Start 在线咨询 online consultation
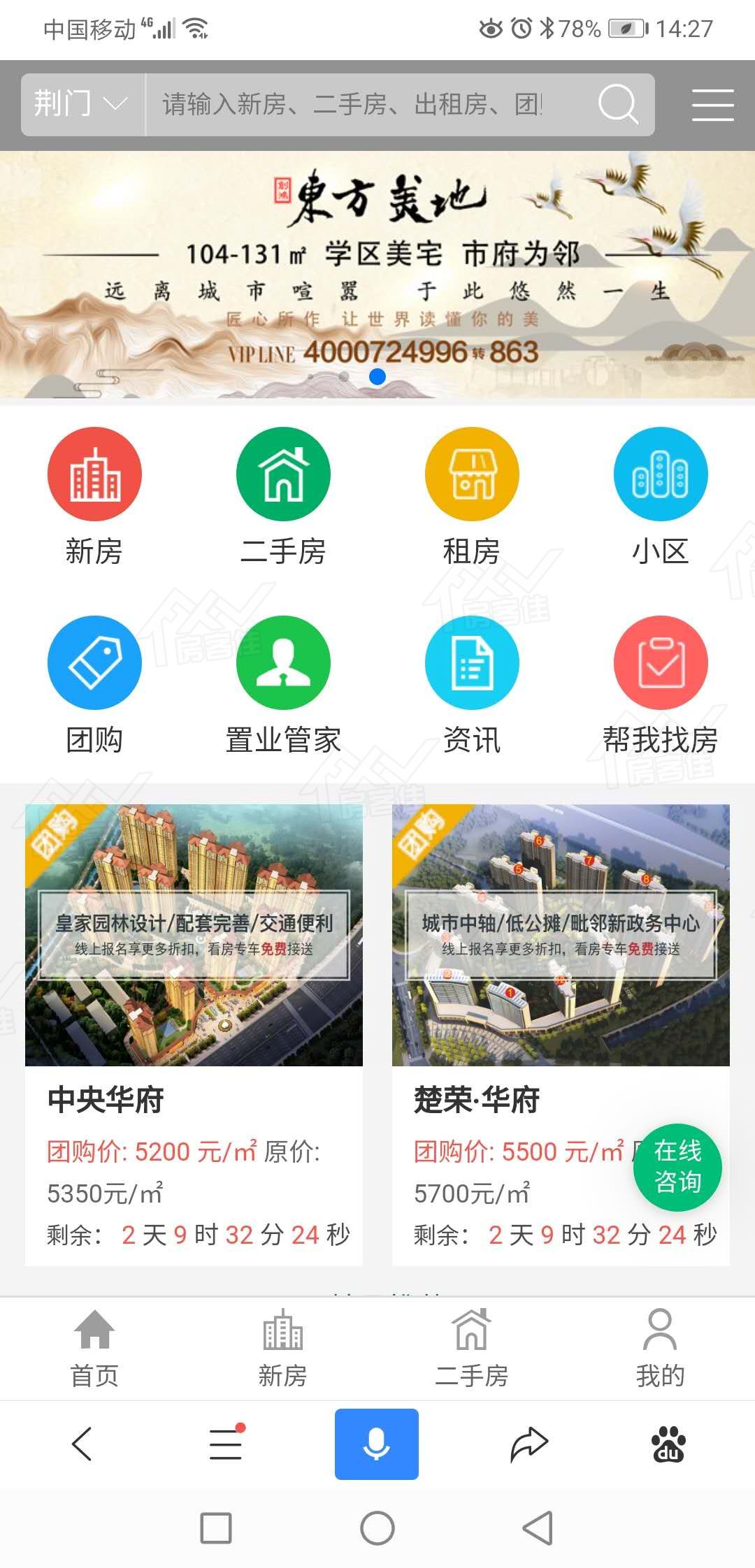 [677, 1167]
